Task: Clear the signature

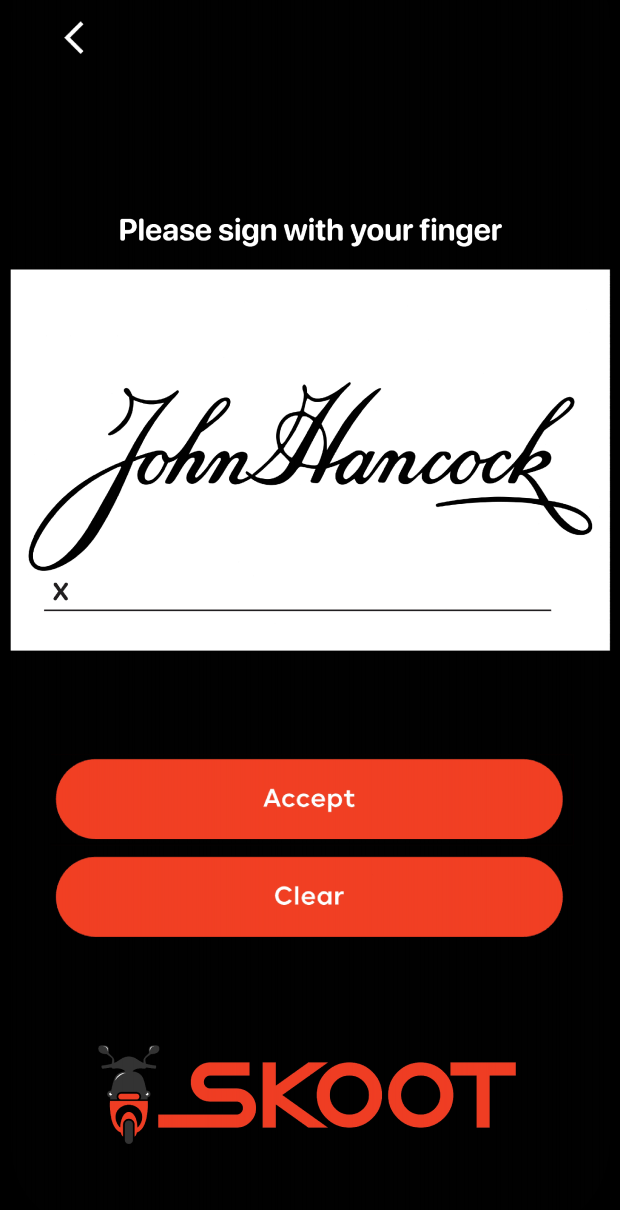Action: point(309,896)
